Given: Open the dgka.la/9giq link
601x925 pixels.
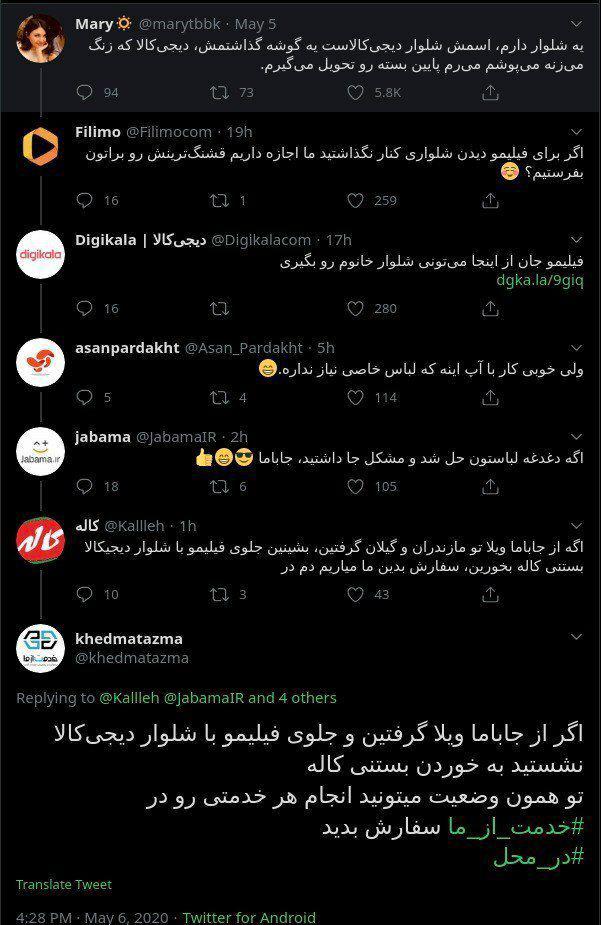Looking at the screenshot, I should click(x=540, y=280).
